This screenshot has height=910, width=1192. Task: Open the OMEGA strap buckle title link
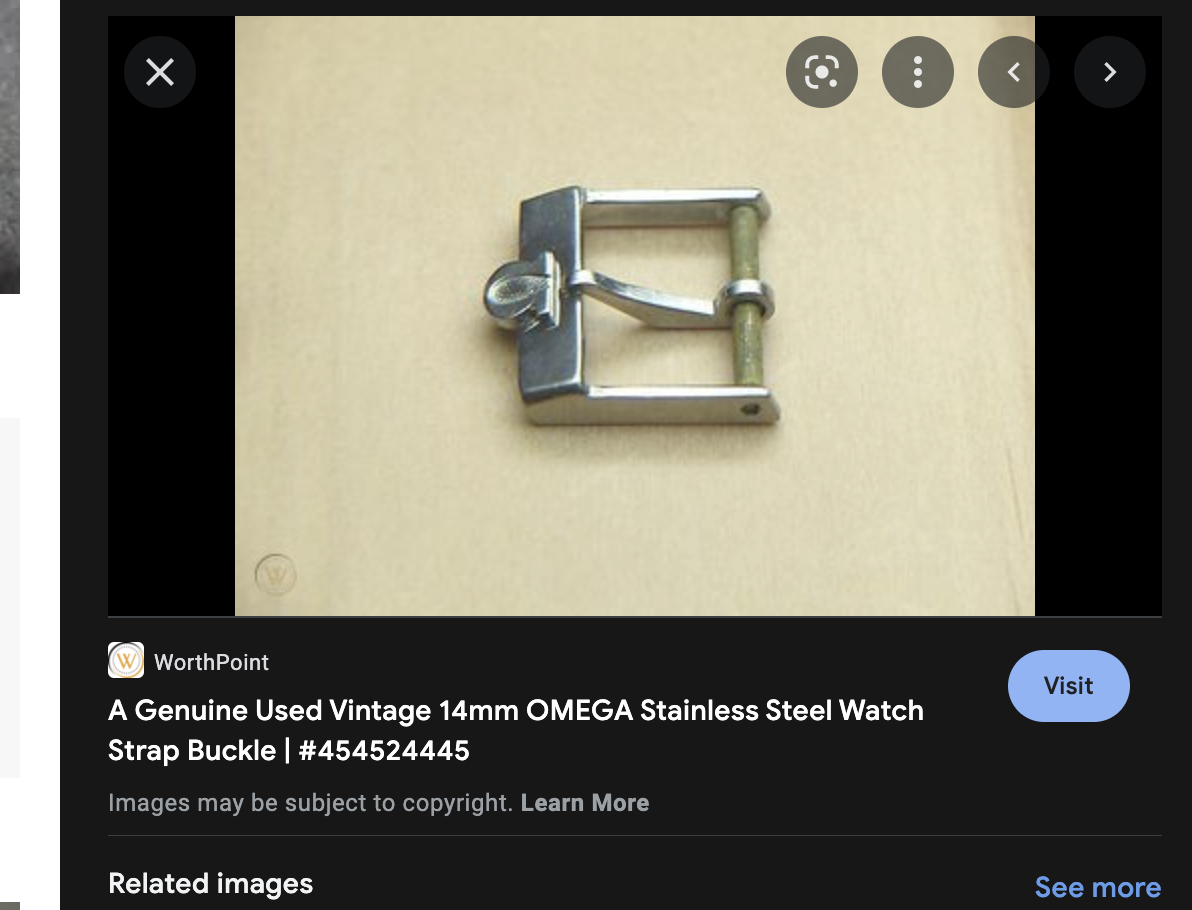click(x=515, y=730)
